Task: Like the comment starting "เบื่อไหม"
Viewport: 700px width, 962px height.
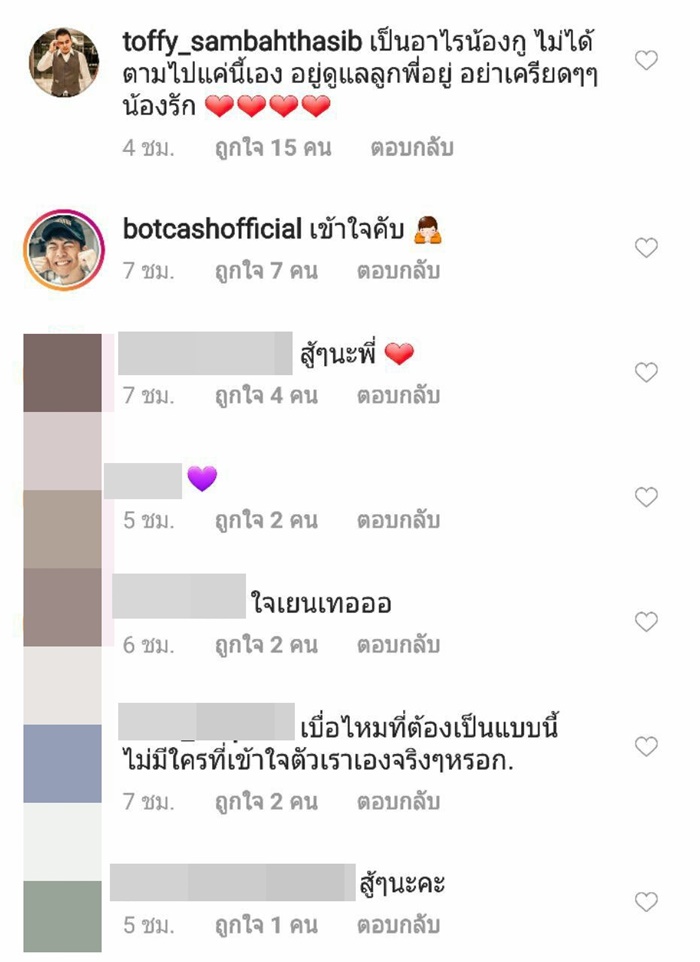Action: (647, 746)
